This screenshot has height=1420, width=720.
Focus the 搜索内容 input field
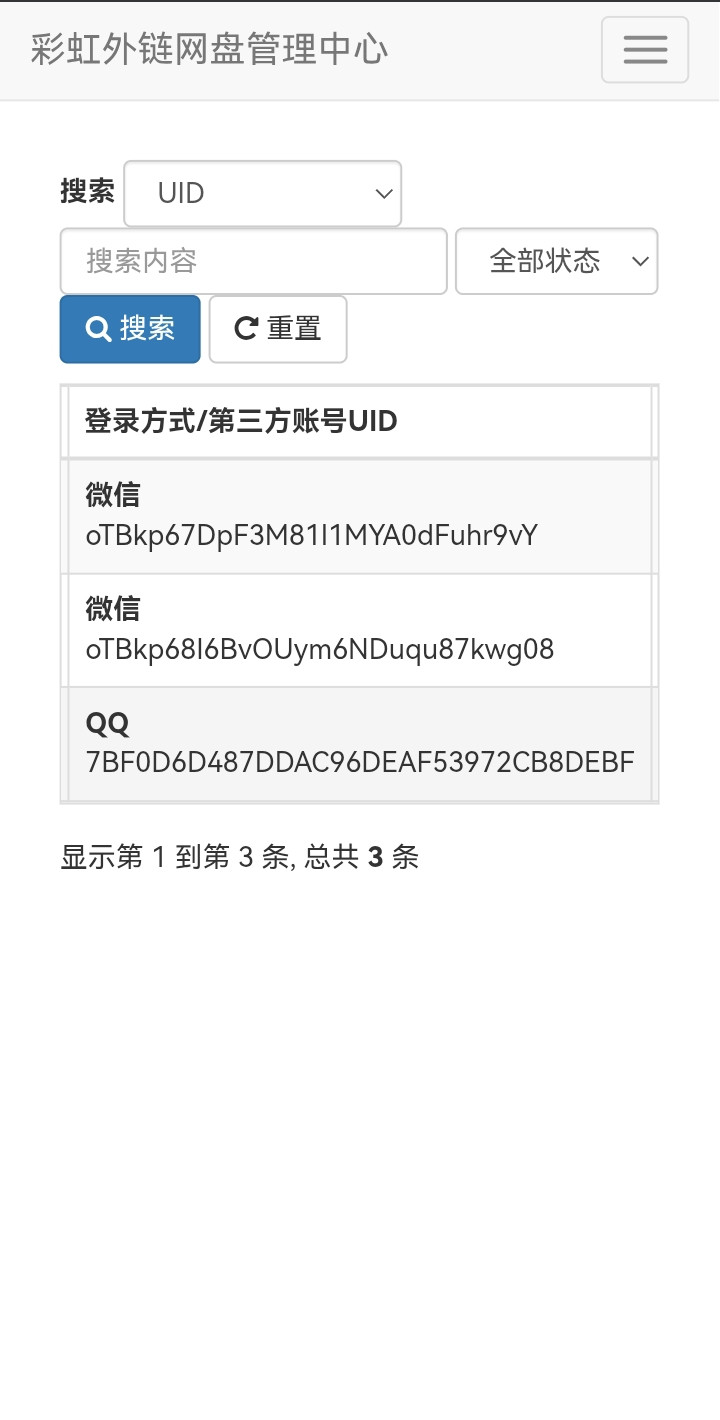point(253,262)
